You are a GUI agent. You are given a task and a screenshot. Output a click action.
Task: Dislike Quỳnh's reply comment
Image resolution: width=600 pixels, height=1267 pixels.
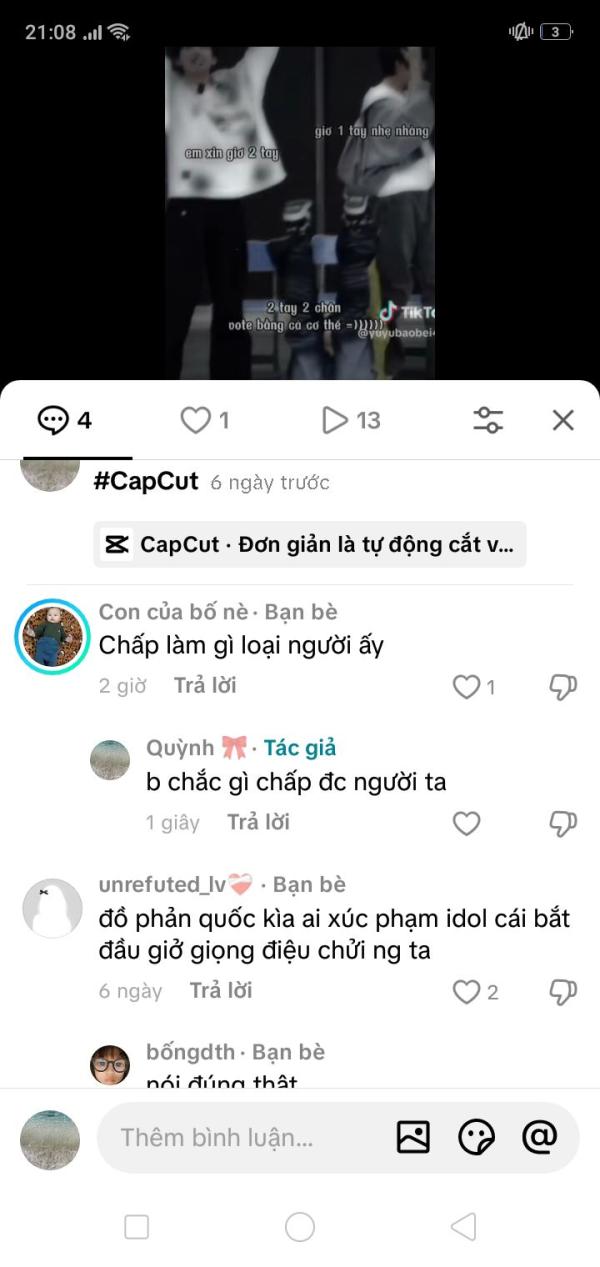point(563,823)
